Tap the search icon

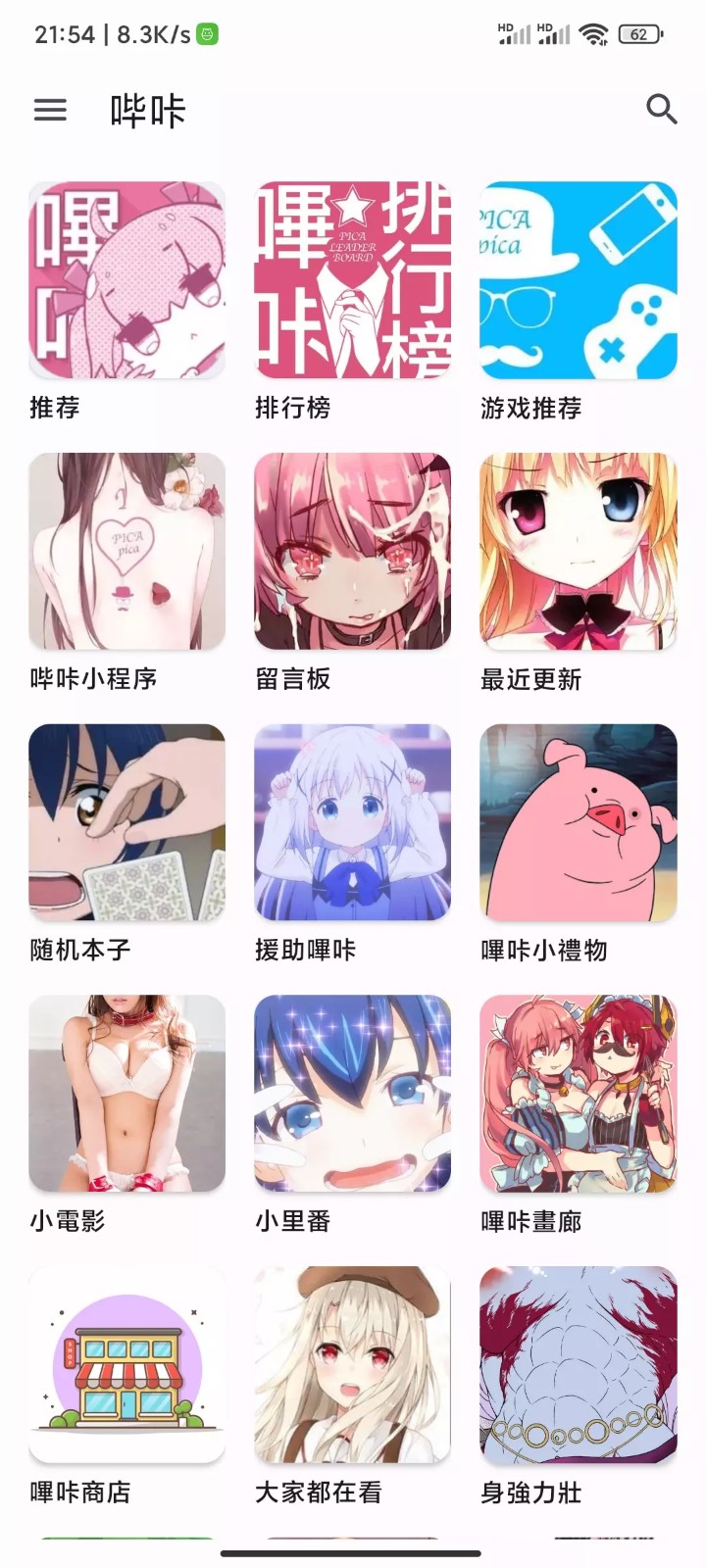point(662,110)
